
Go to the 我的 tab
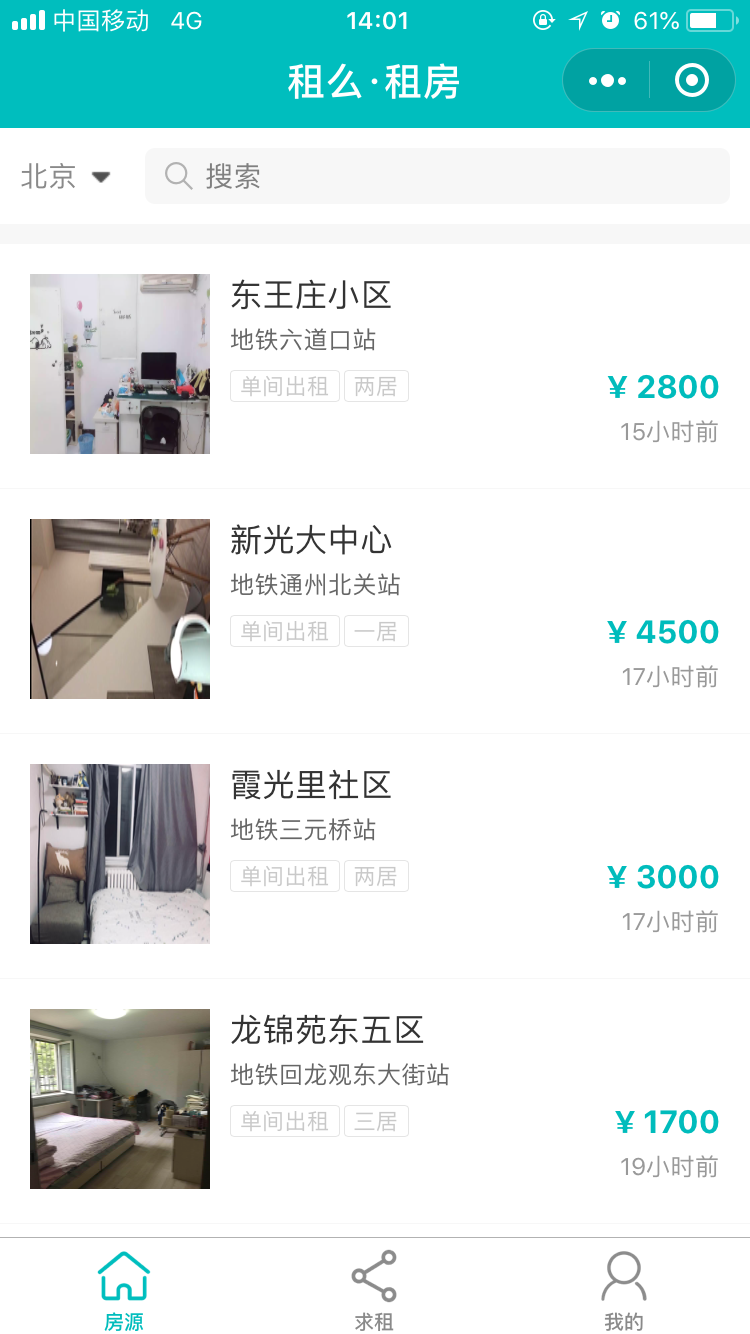click(x=624, y=1289)
